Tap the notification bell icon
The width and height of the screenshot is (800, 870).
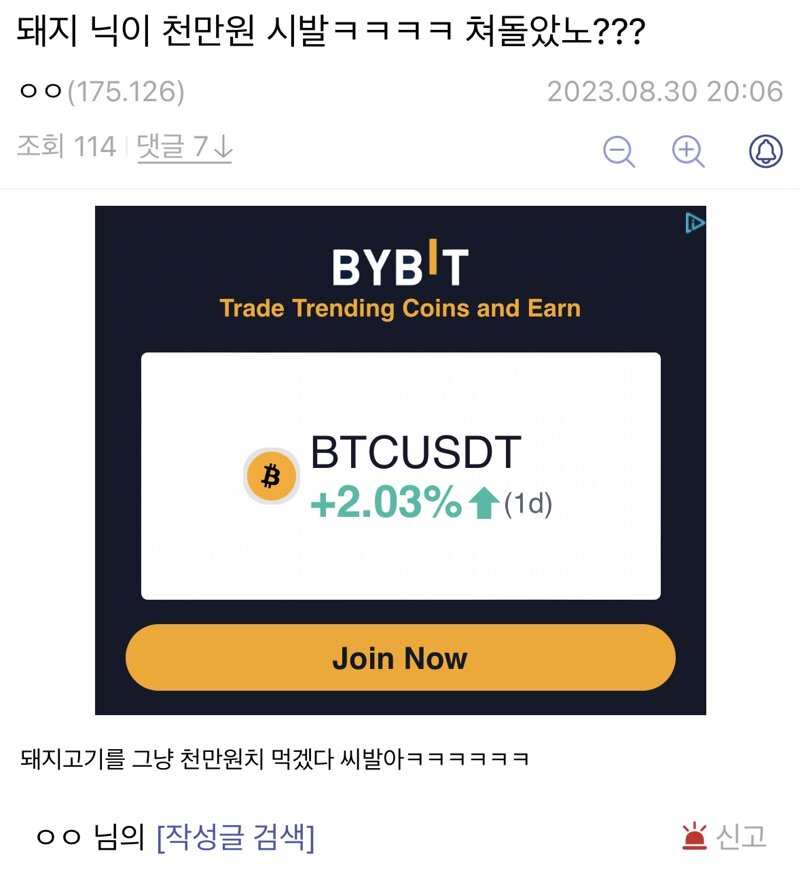pyautogui.click(x=765, y=151)
